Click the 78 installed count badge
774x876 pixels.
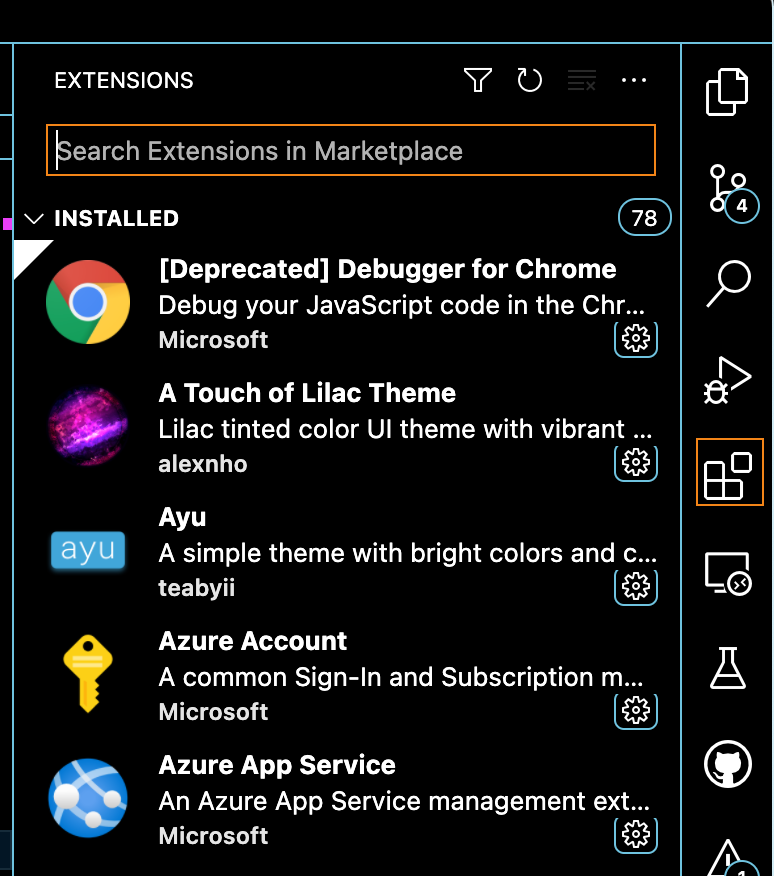[645, 217]
